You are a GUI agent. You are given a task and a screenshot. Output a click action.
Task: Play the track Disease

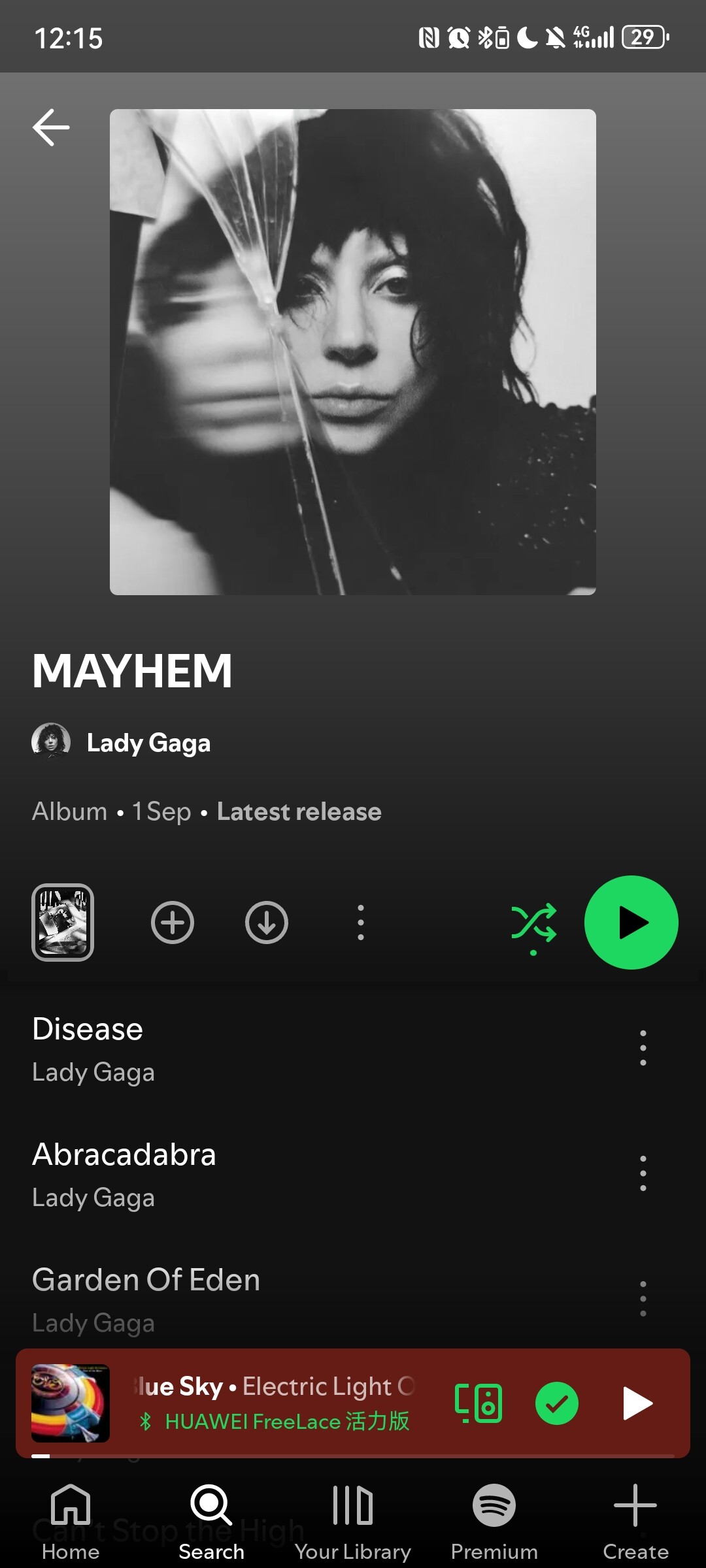[x=261, y=1048]
